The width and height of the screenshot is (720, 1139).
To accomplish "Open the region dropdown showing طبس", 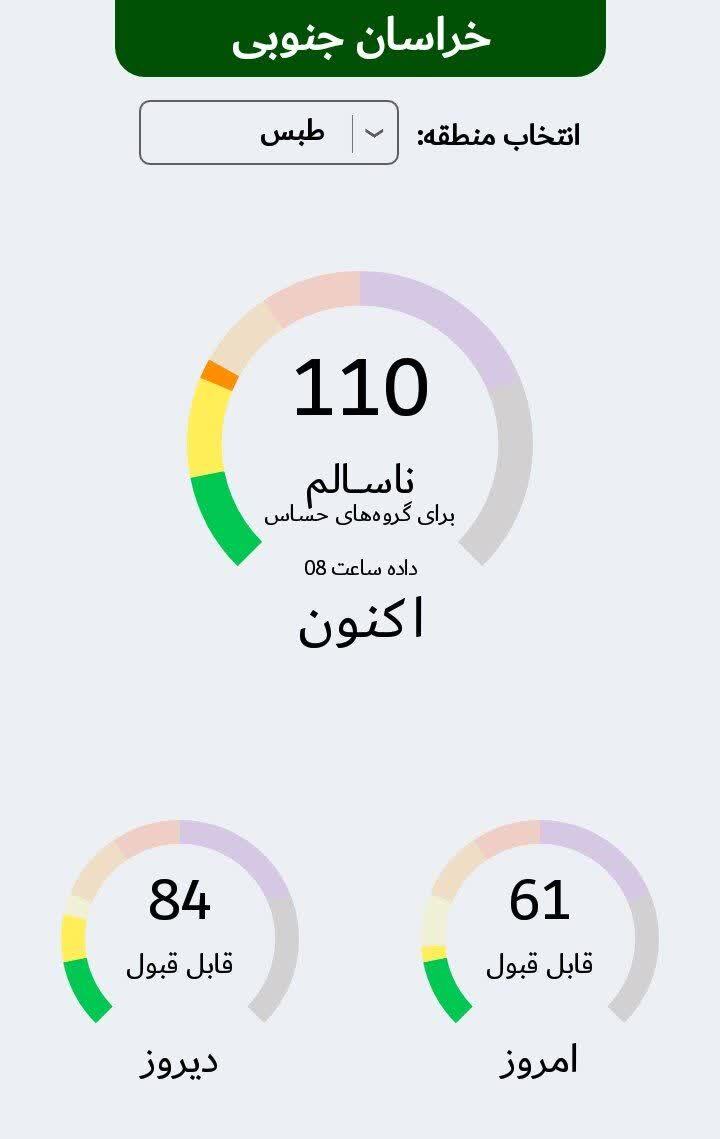I will coord(269,133).
